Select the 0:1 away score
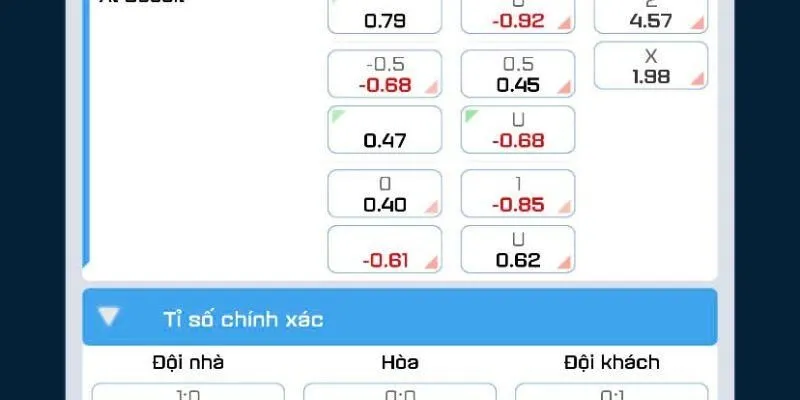The height and width of the screenshot is (400, 800). click(611, 393)
